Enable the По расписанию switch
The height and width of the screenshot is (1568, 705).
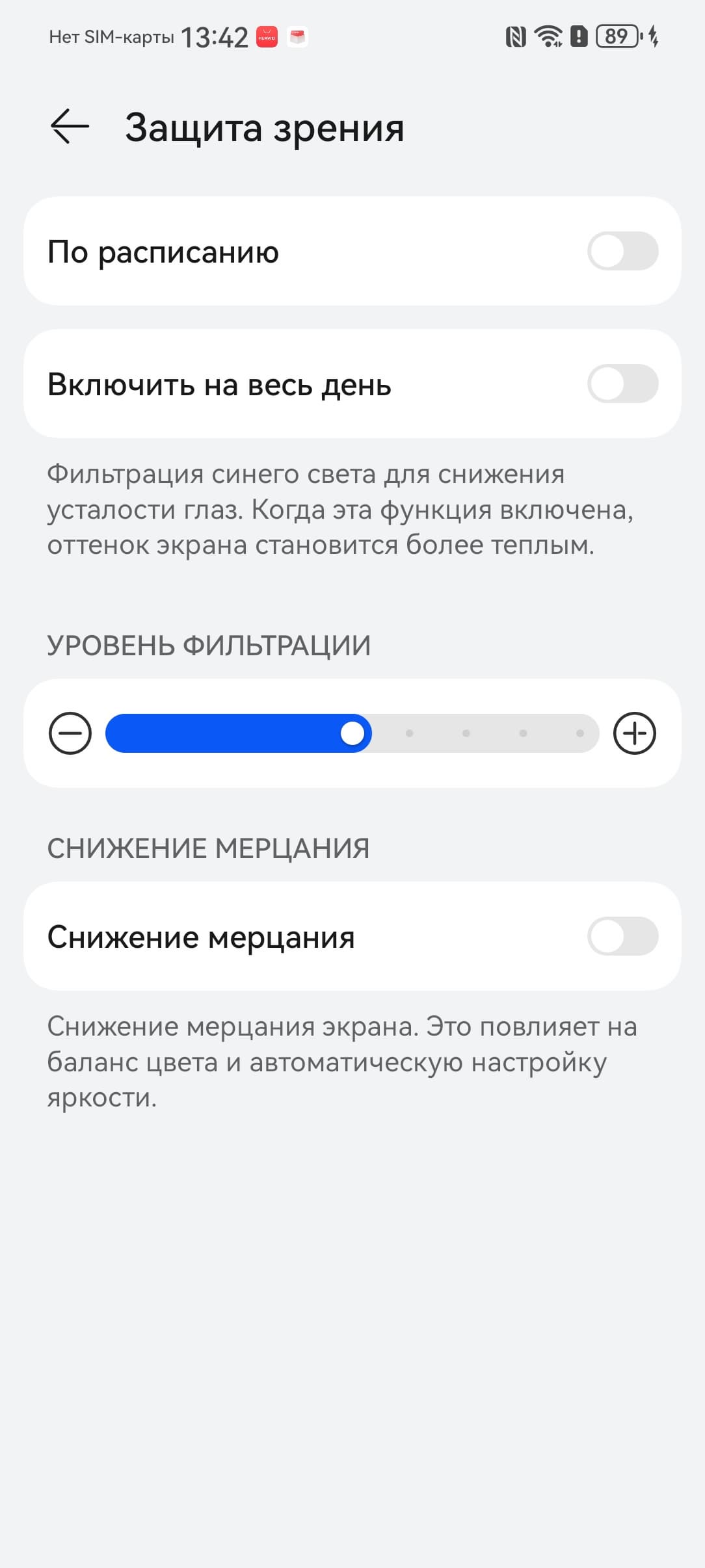(x=622, y=252)
